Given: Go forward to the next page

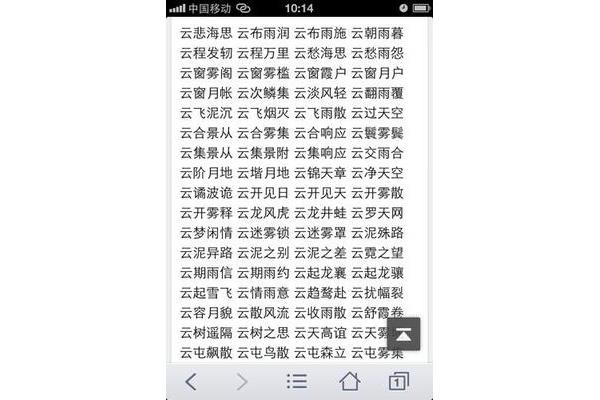Looking at the screenshot, I should tap(241, 381).
